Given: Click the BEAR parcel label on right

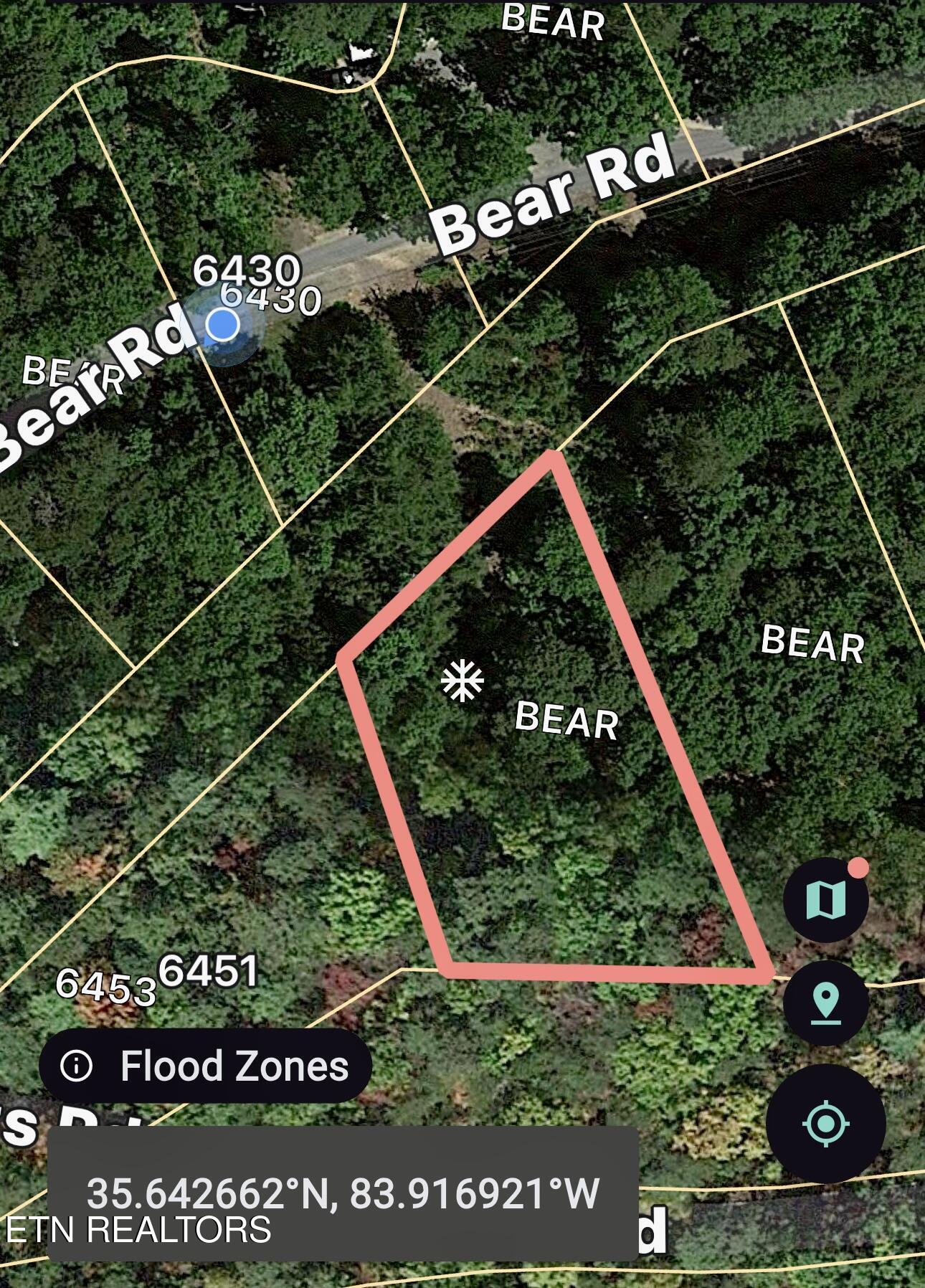Looking at the screenshot, I should [815, 644].
